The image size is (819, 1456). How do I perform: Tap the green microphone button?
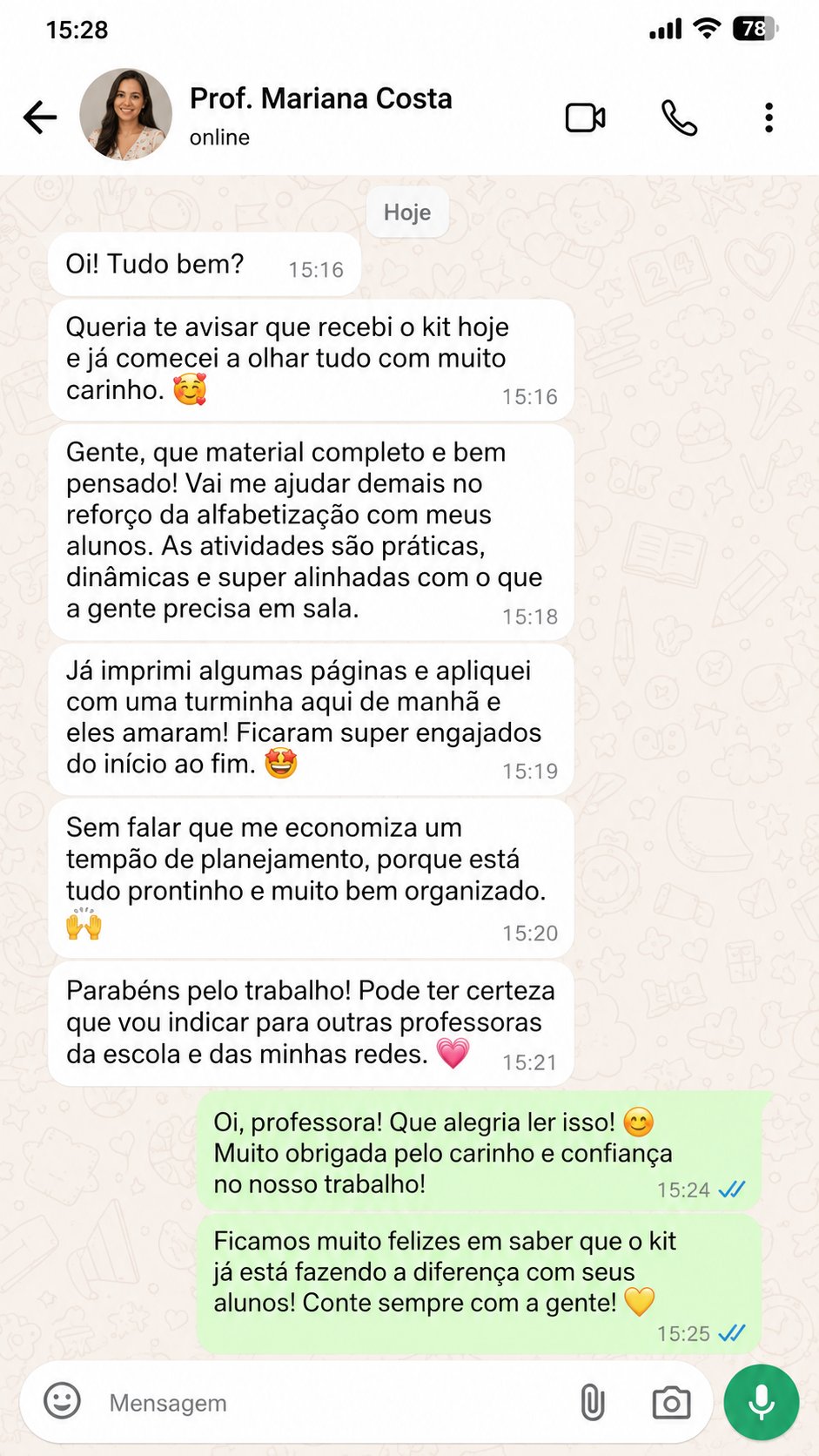click(762, 1402)
